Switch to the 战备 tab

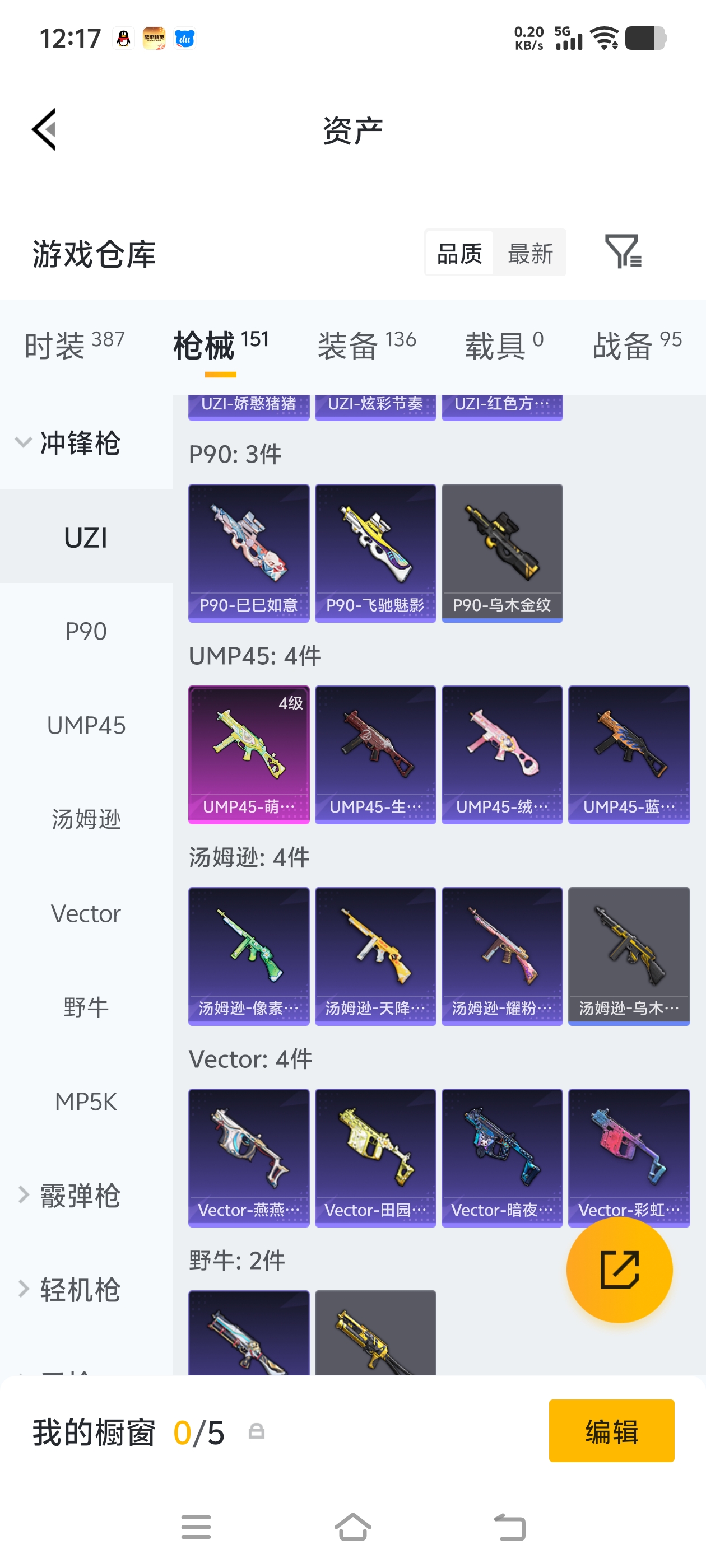pyautogui.click(x=637, y=345)
